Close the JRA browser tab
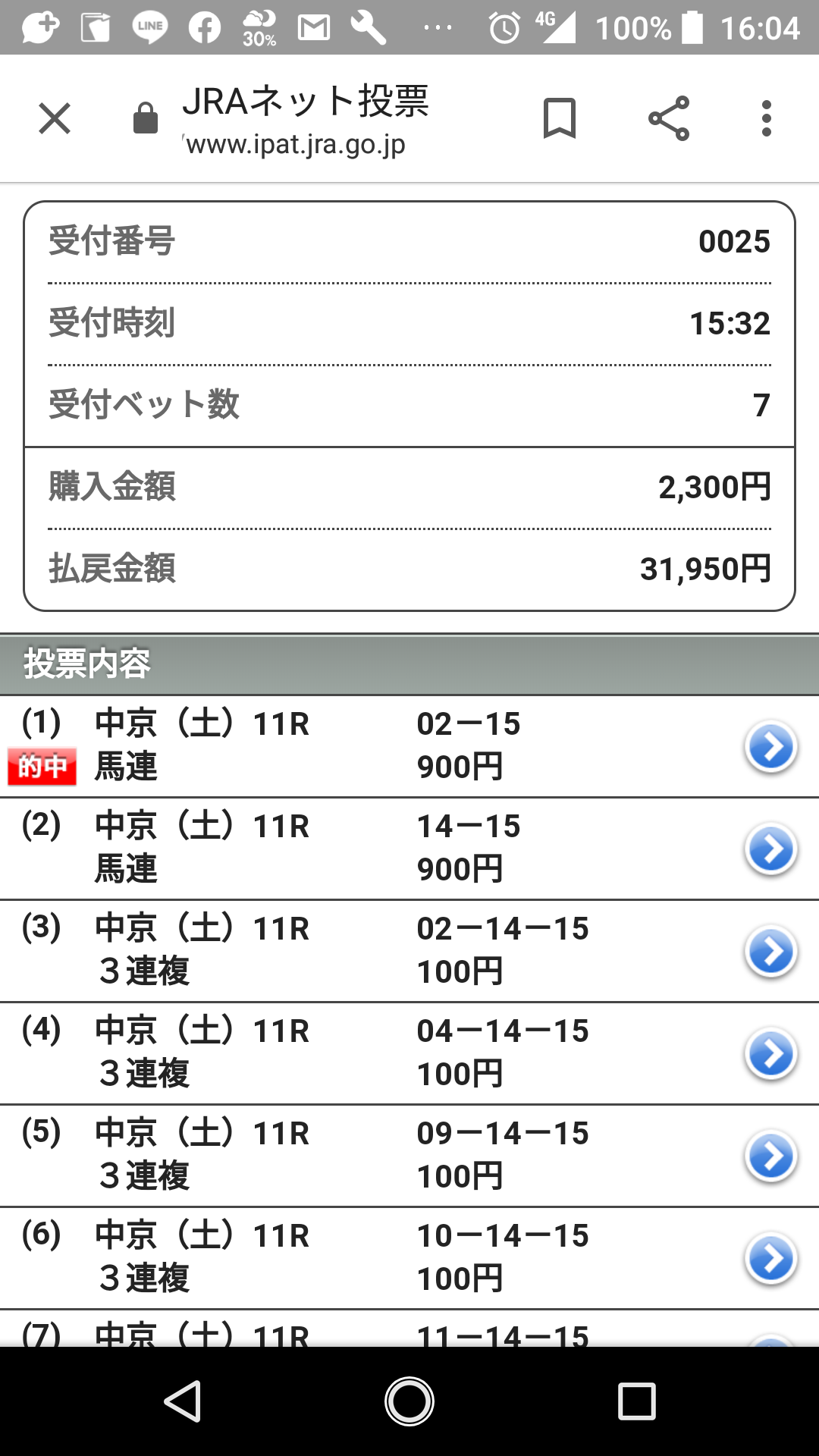Screen dimensions: 819x1456 tap(55, 118)
